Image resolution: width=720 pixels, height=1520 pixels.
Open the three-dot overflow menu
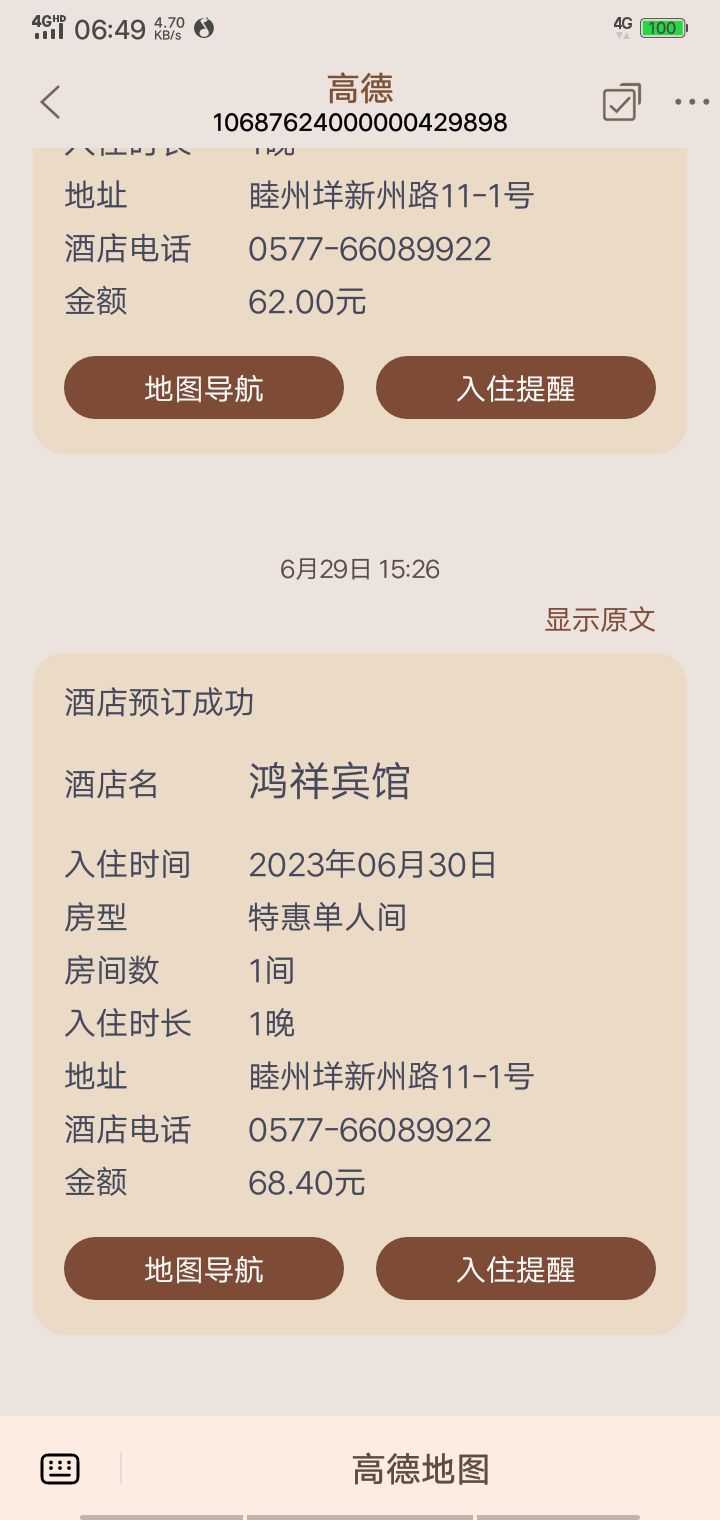click(691, 102)
